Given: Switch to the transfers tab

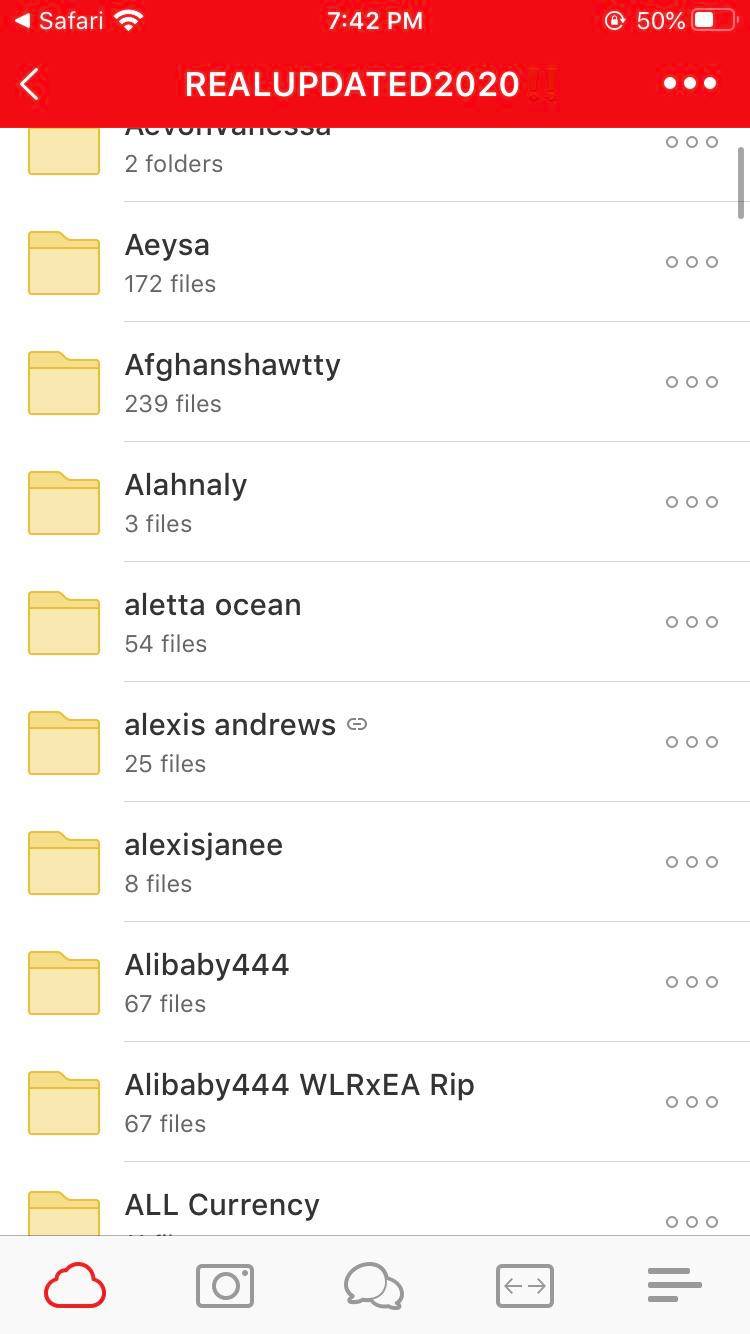Looking at the screenshot, I should 524,1285.
